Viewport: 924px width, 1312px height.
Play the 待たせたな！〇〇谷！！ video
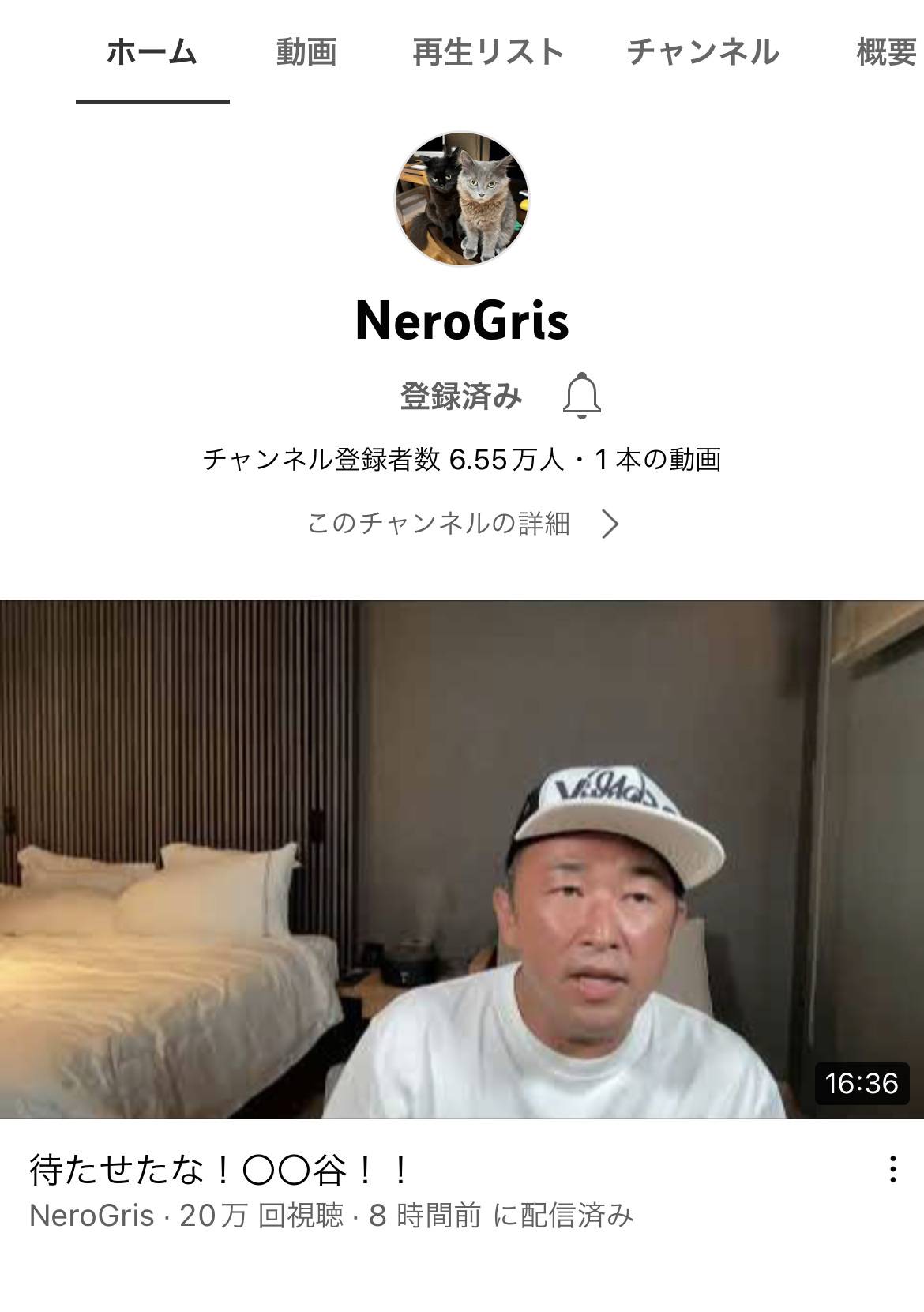pos(462,859)
